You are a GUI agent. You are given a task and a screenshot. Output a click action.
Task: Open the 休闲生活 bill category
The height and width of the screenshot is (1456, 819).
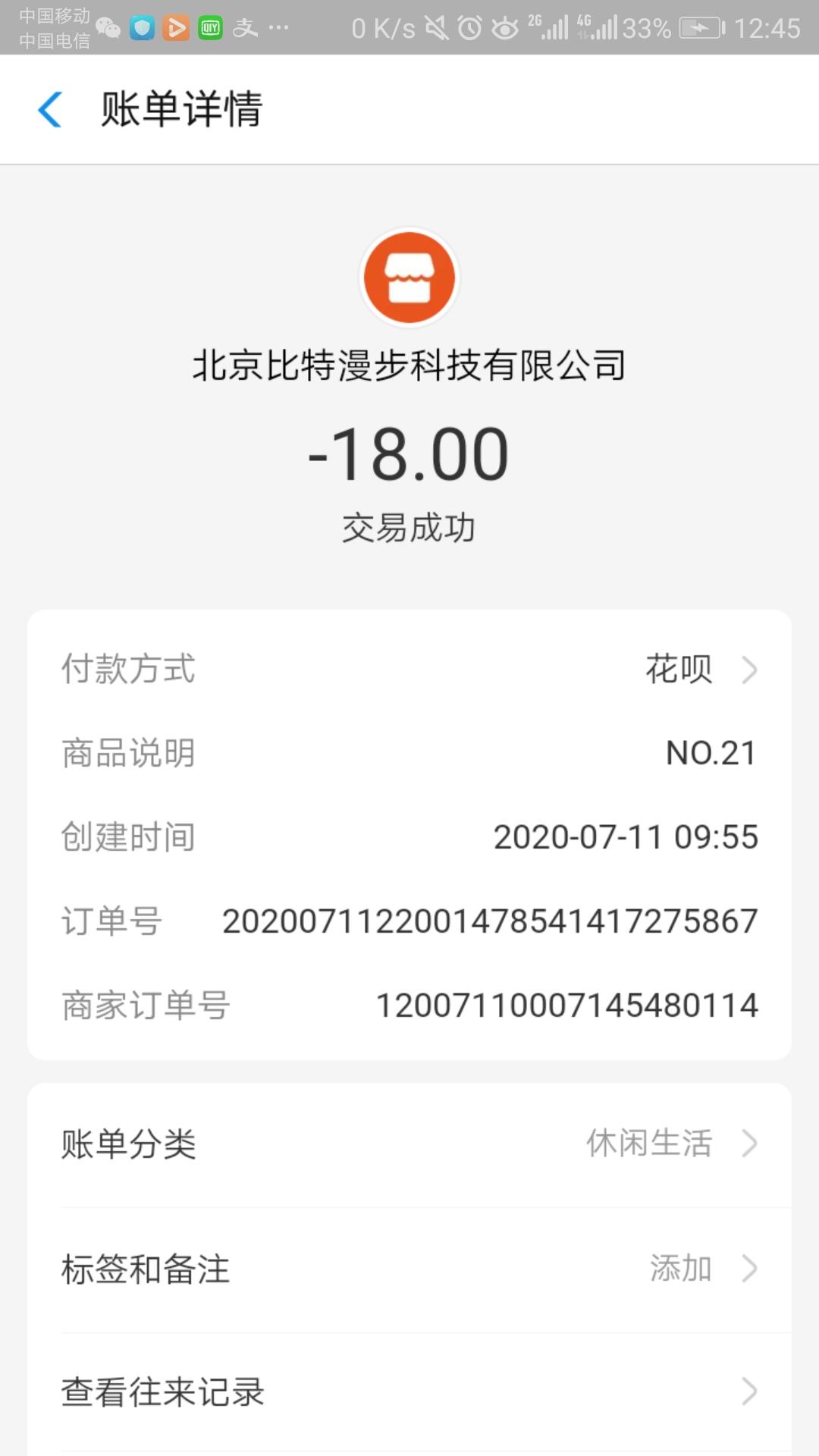649,1144
